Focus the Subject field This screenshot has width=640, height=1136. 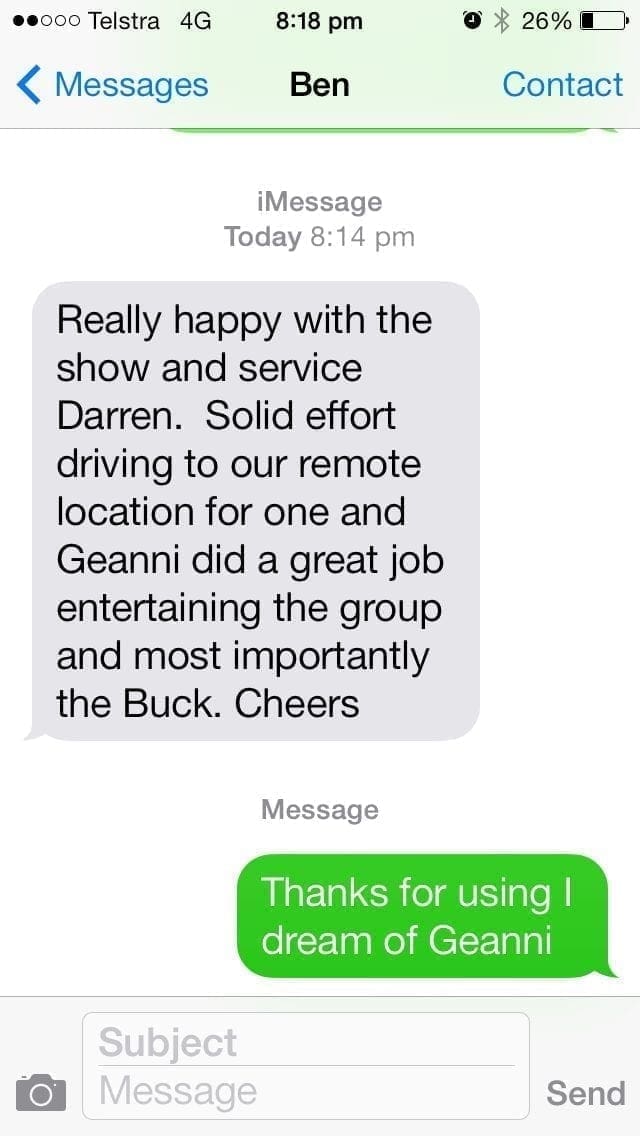click(306, 1042)
